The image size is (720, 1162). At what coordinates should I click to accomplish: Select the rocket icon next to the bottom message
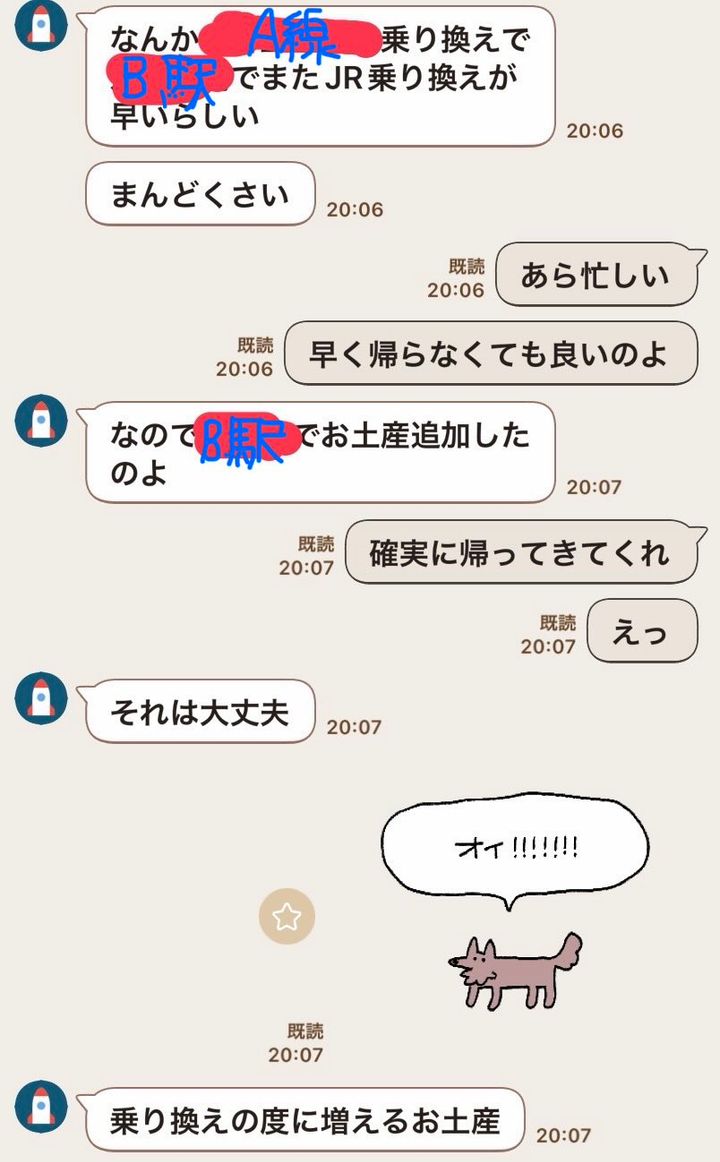pyautogui.click(x=41, y=1105)
